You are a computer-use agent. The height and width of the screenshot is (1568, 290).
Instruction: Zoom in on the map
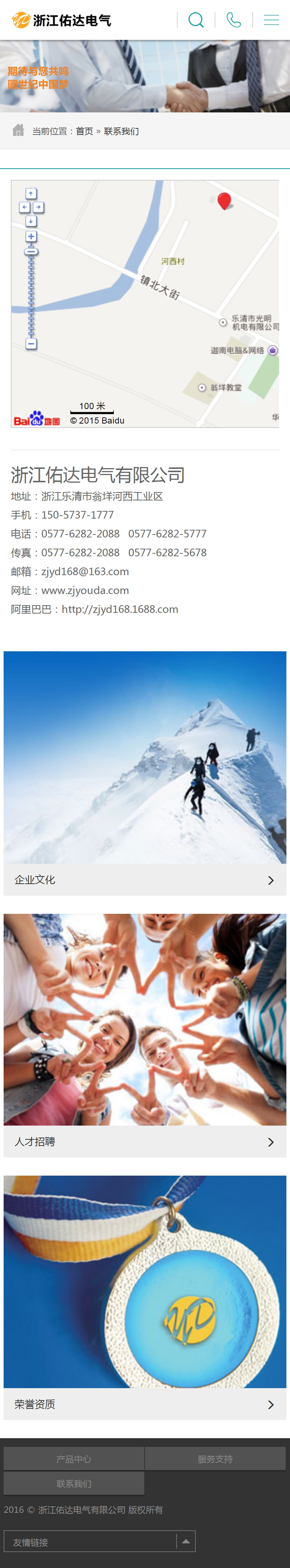click(31, 236)
